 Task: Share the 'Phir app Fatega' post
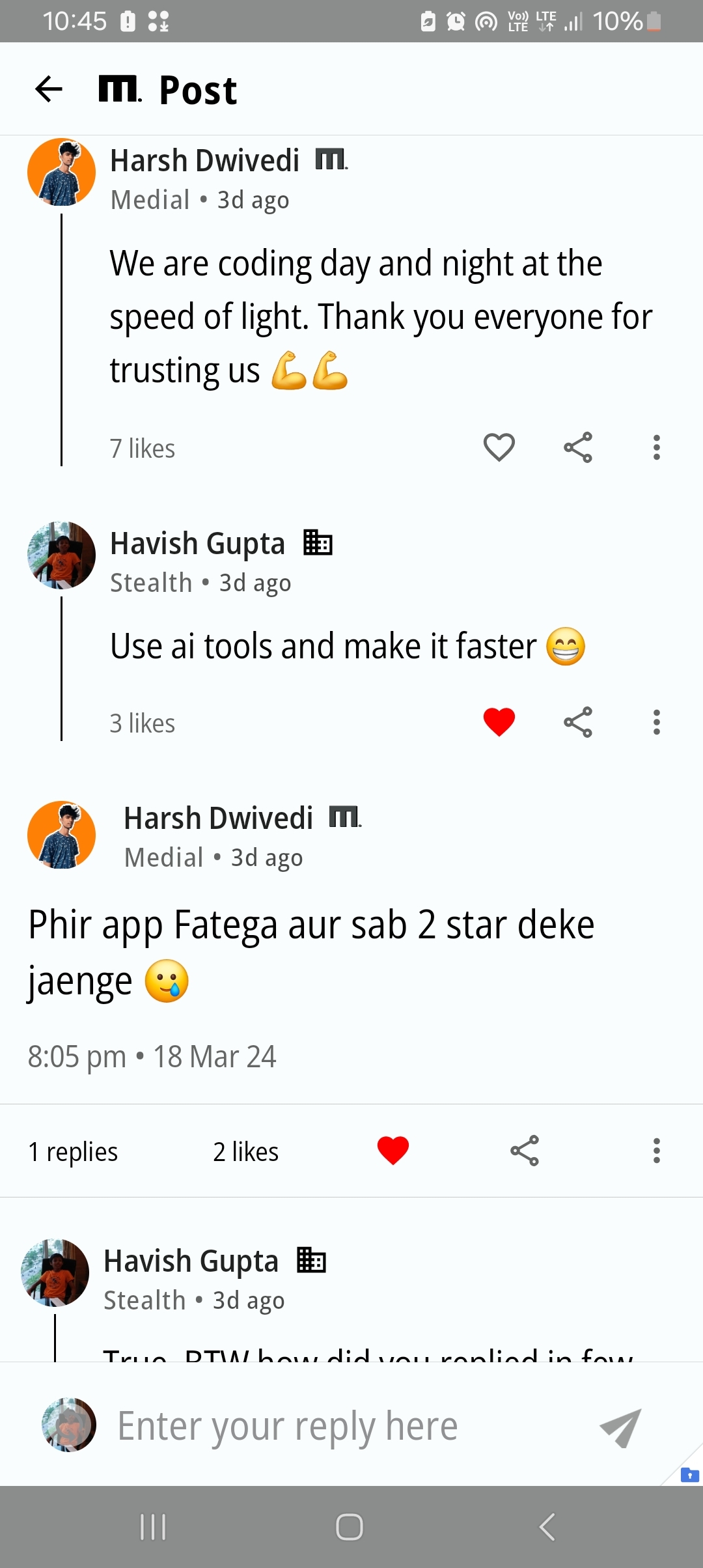pos(525,1151)
